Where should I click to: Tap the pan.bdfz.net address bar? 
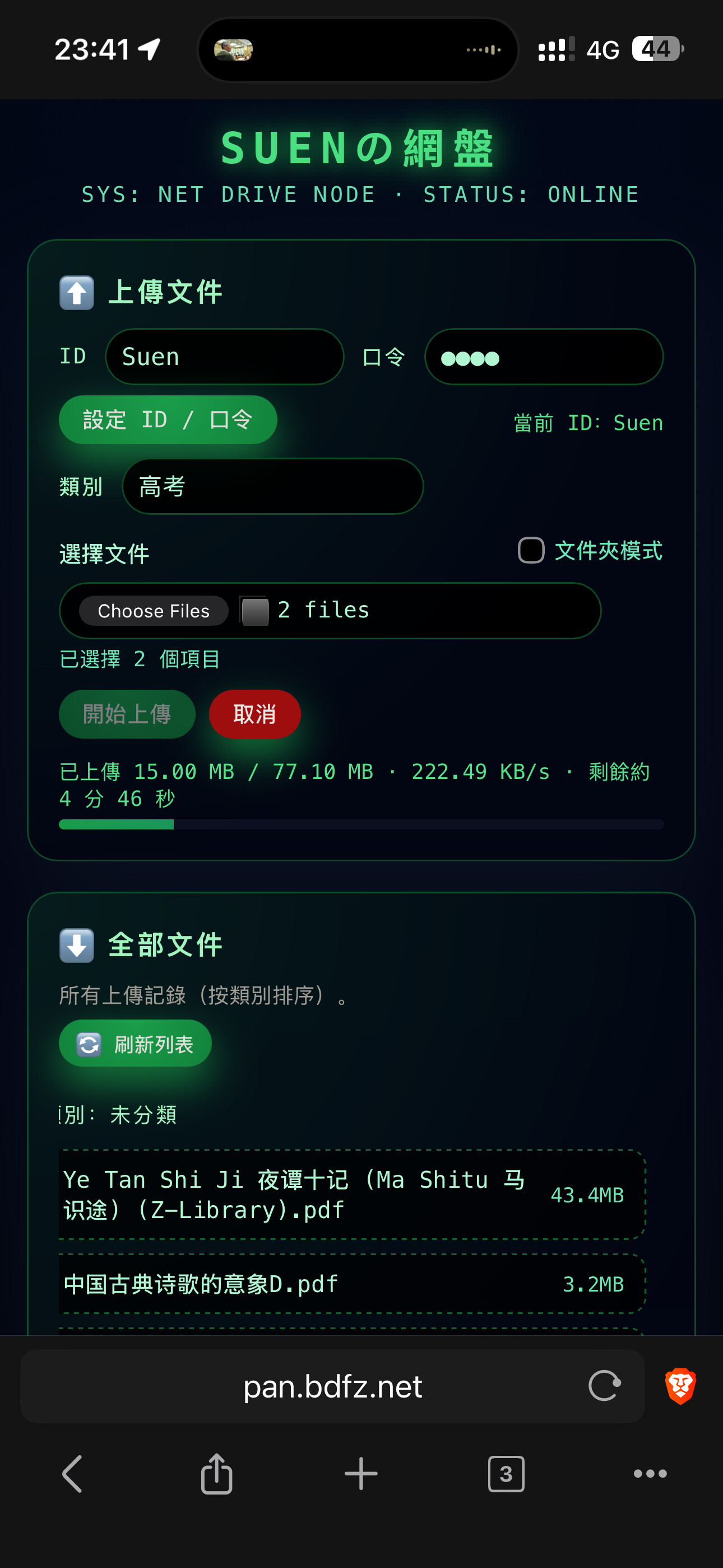tap(332, 1386)
